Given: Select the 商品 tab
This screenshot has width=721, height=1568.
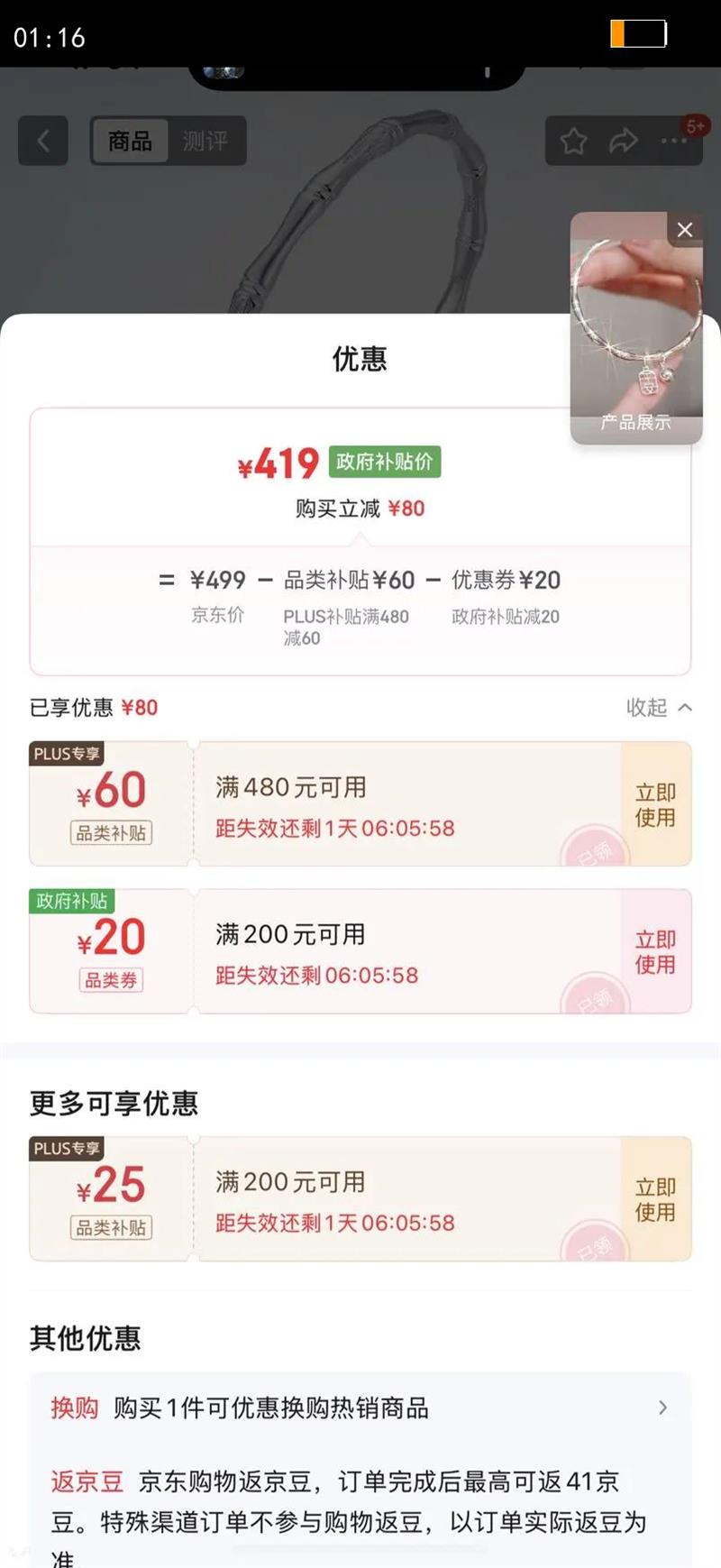Looking at the screenshot, I should [130, 142].
